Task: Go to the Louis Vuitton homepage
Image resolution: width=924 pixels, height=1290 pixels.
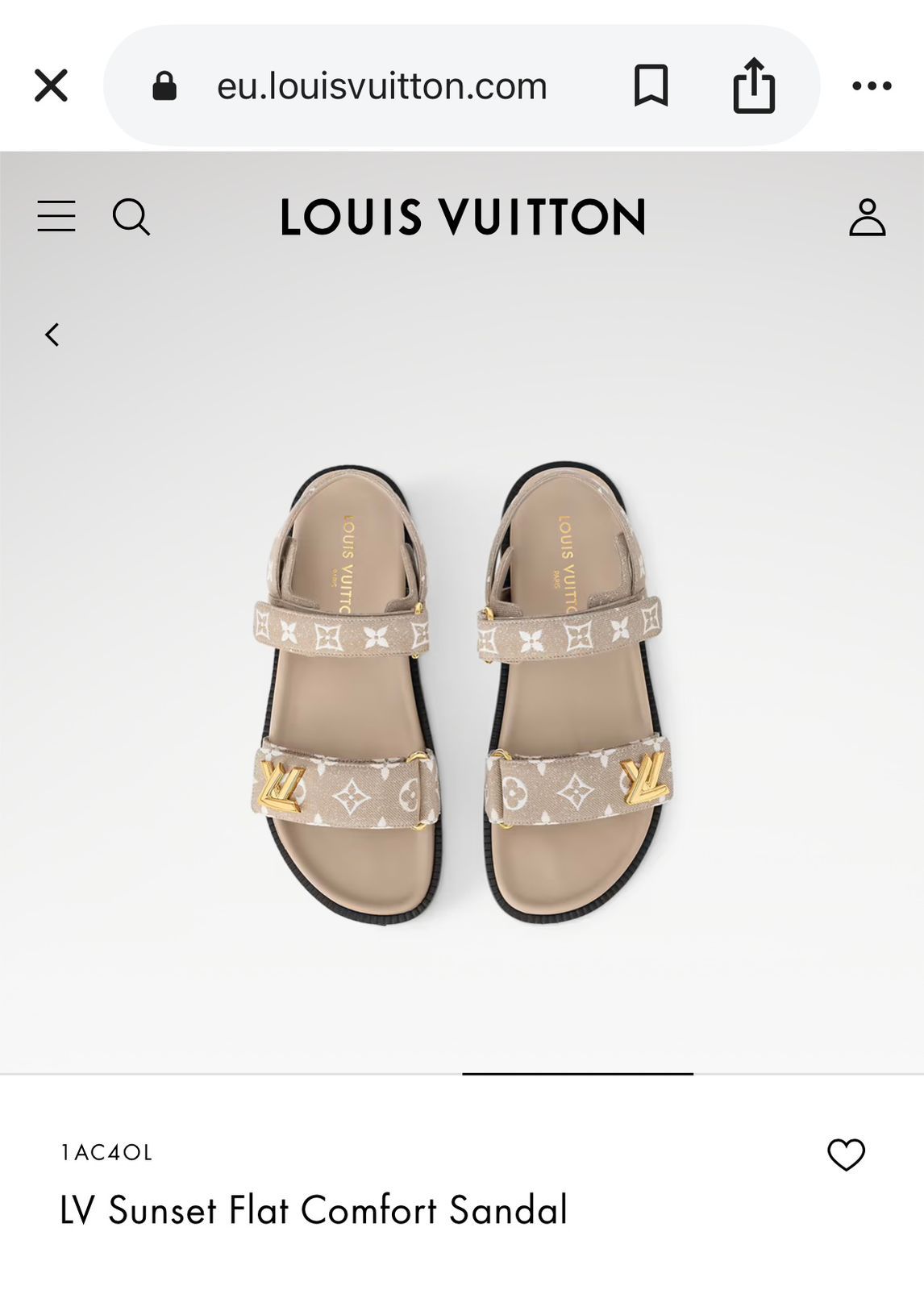Action: point(463,217)
